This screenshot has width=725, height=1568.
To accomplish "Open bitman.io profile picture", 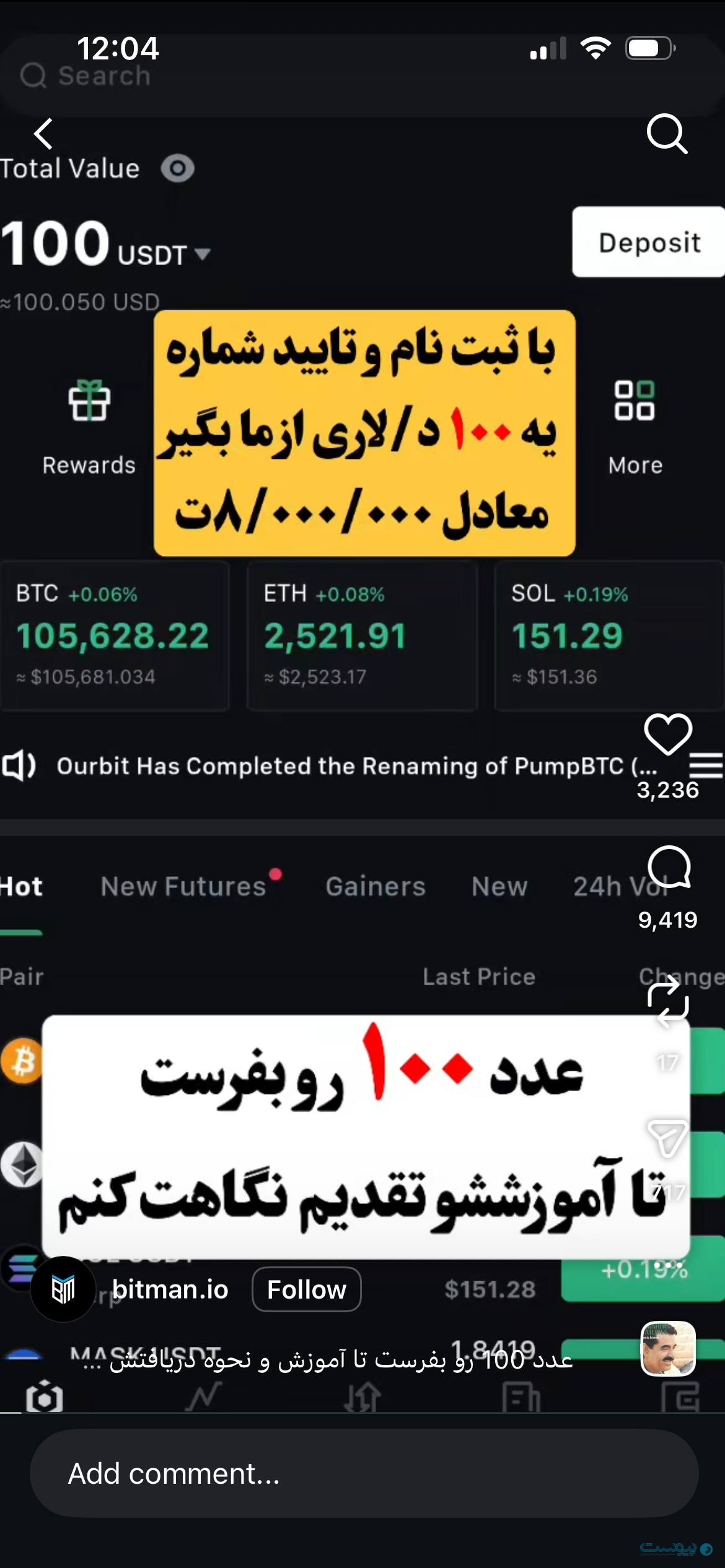I will [63, 1289].
